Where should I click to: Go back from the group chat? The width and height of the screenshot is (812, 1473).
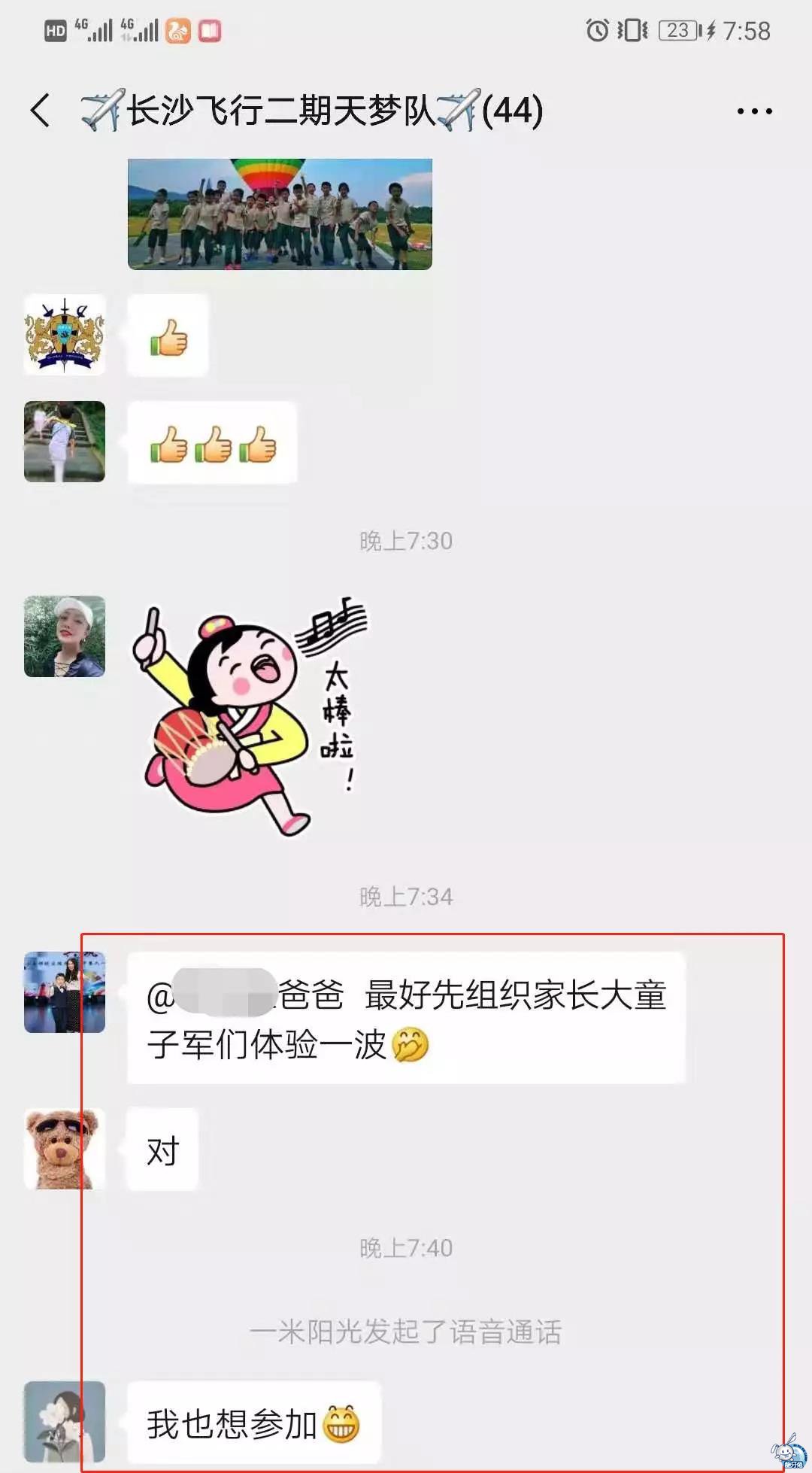[41, 111]
